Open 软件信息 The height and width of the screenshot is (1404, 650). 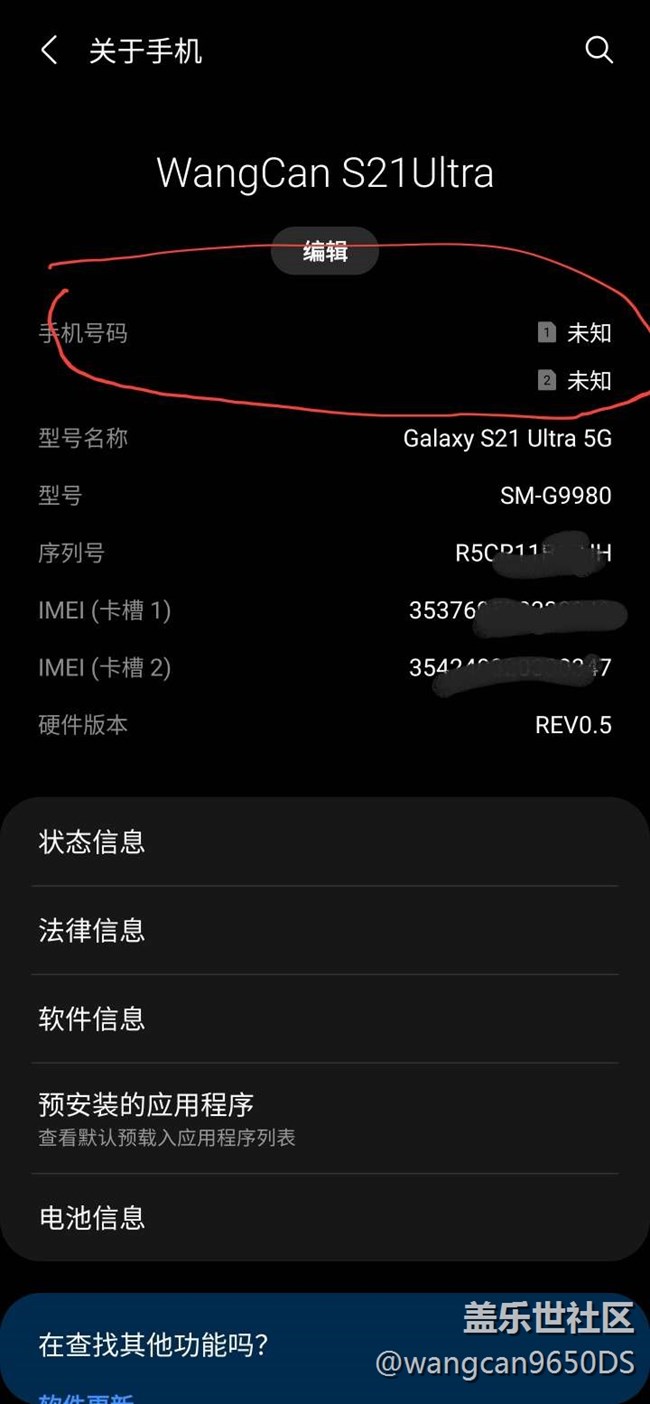pyautogui.click(x=325, y=1019)
